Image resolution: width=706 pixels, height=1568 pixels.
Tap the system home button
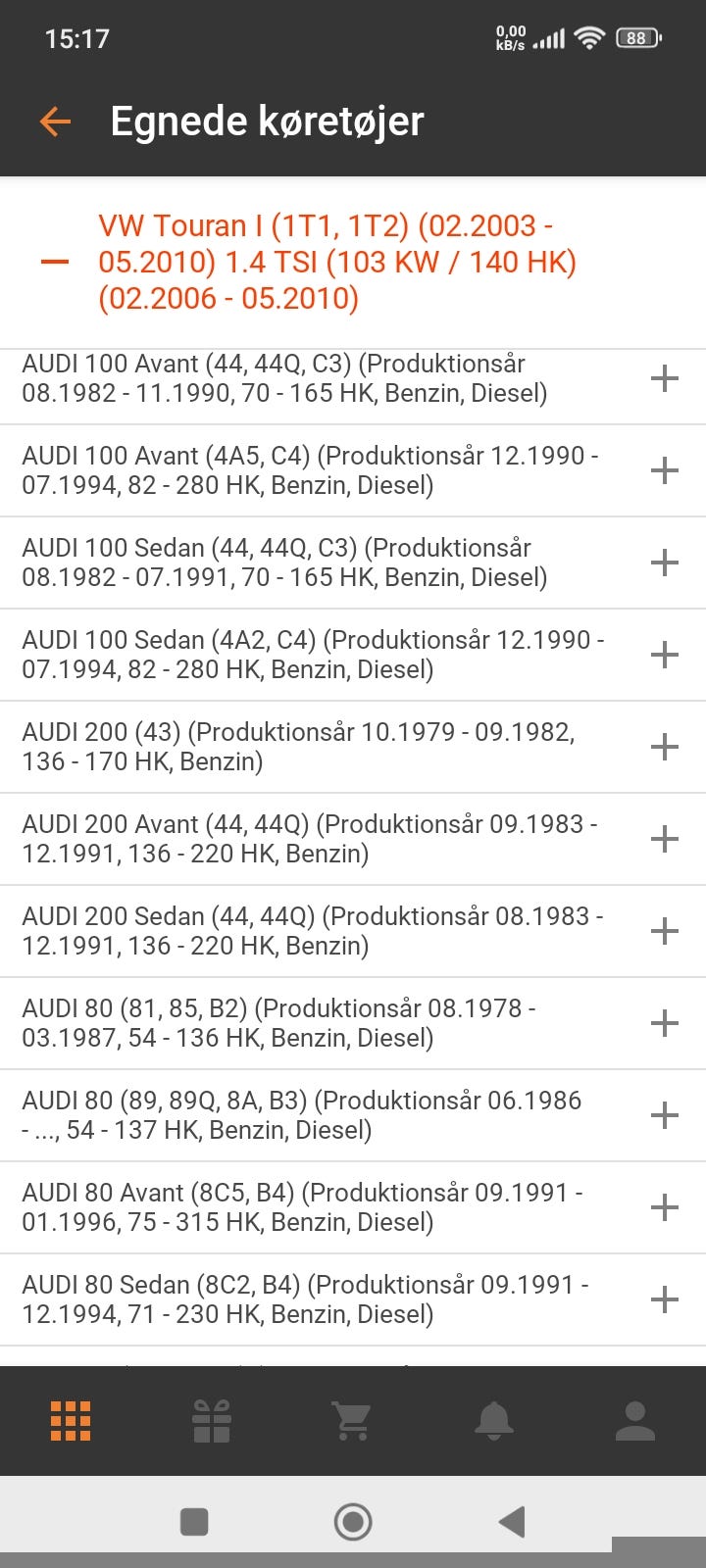(353, 1522)
